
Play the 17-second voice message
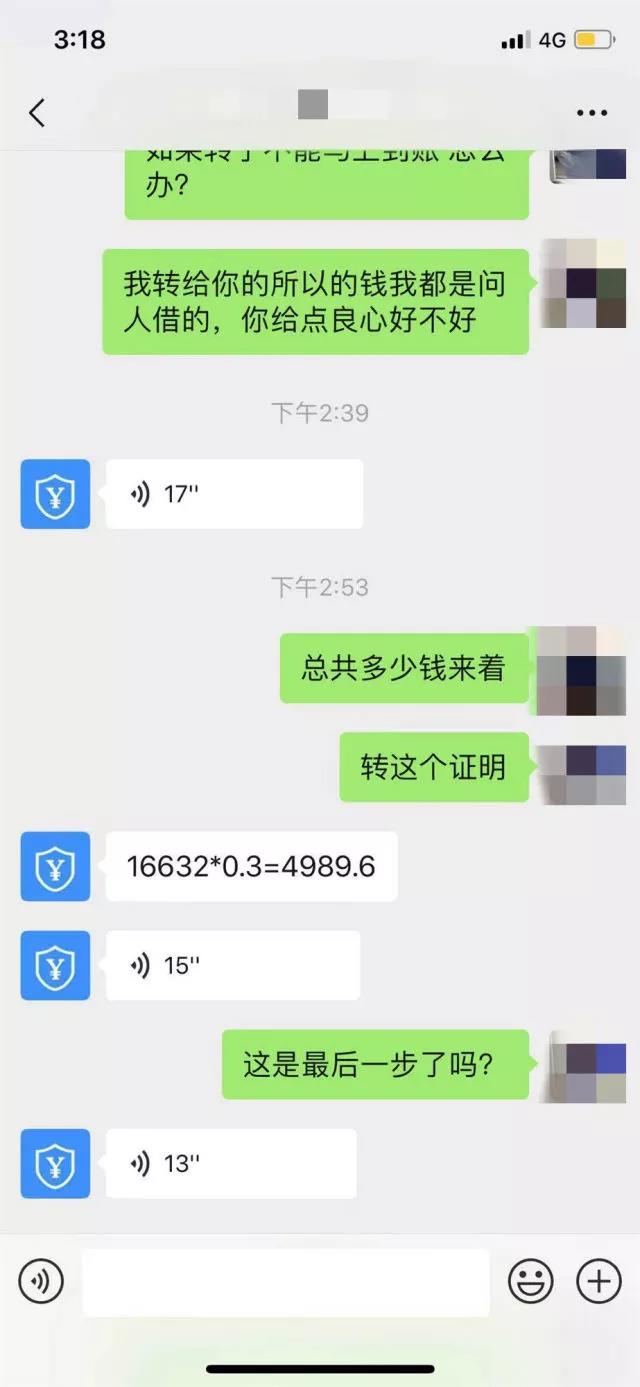234,494
